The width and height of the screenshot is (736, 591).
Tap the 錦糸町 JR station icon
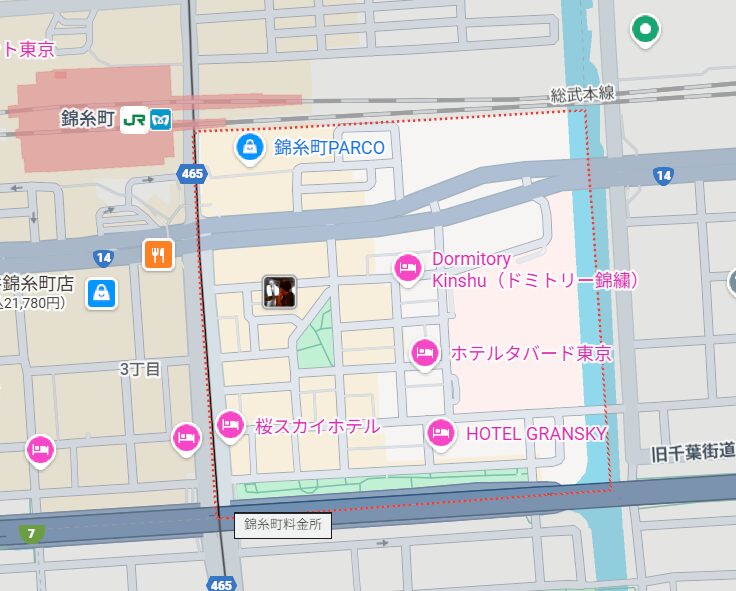[x=134, y=120]
